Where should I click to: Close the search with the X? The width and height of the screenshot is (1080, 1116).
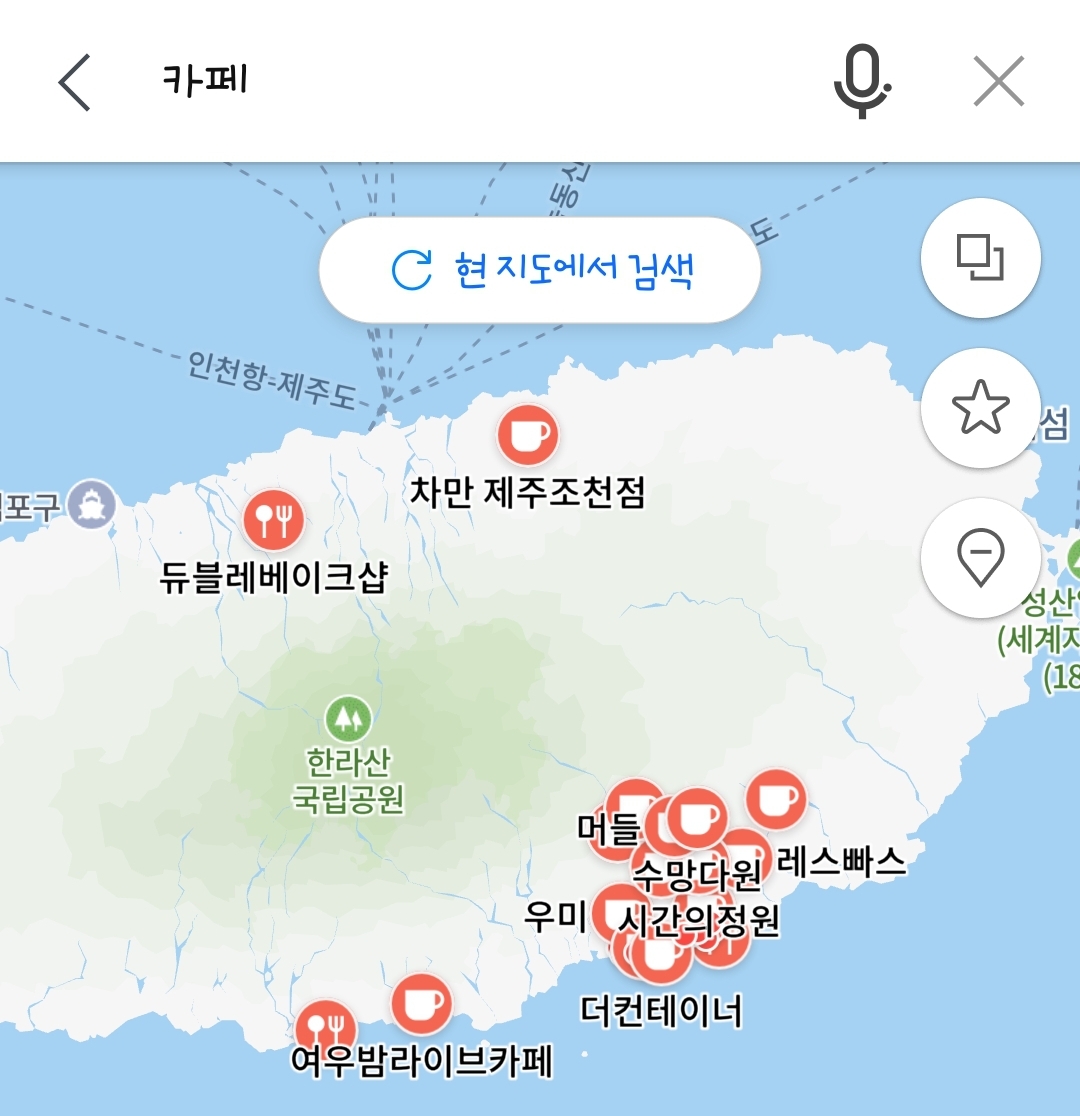point(996,81)
